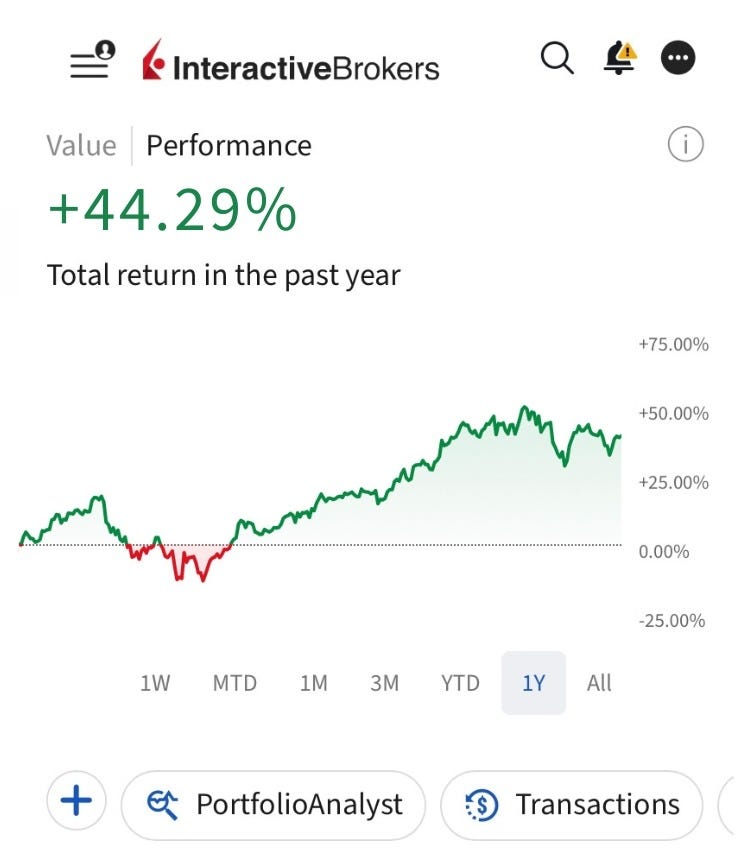Switch chart to MTD range
This screenshot has height=867, width=749.
click(x=235, y=684)
